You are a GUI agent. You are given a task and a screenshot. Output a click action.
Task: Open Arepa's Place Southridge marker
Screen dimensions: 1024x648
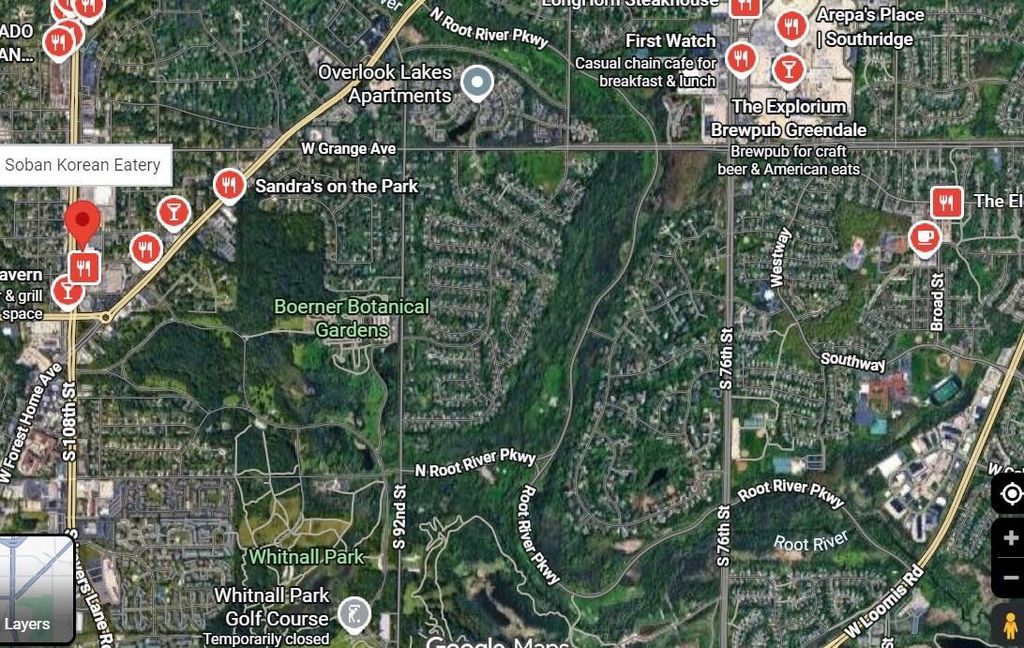coord(792,26)
